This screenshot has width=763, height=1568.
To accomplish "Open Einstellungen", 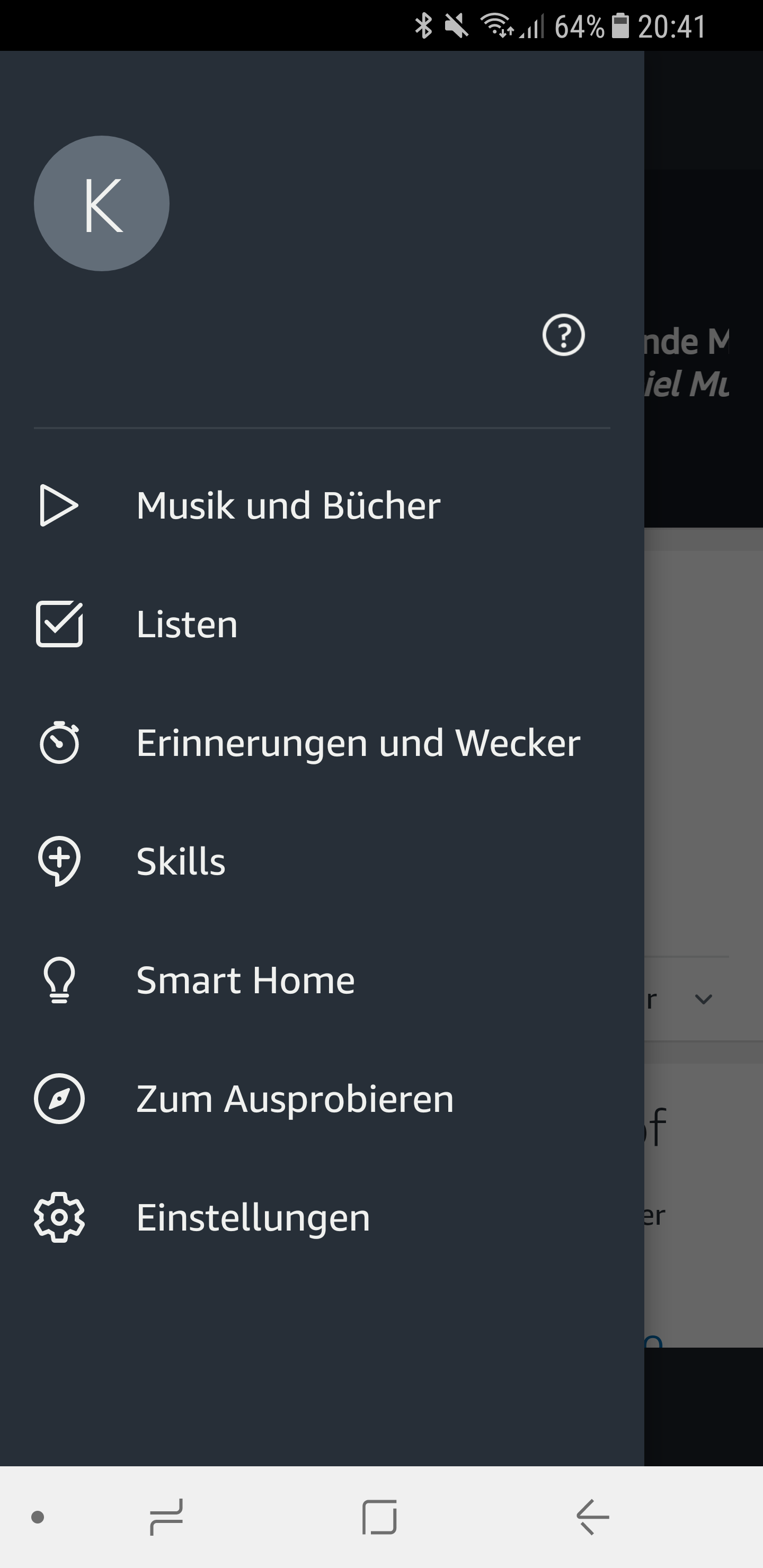I will pos(253,1217).
